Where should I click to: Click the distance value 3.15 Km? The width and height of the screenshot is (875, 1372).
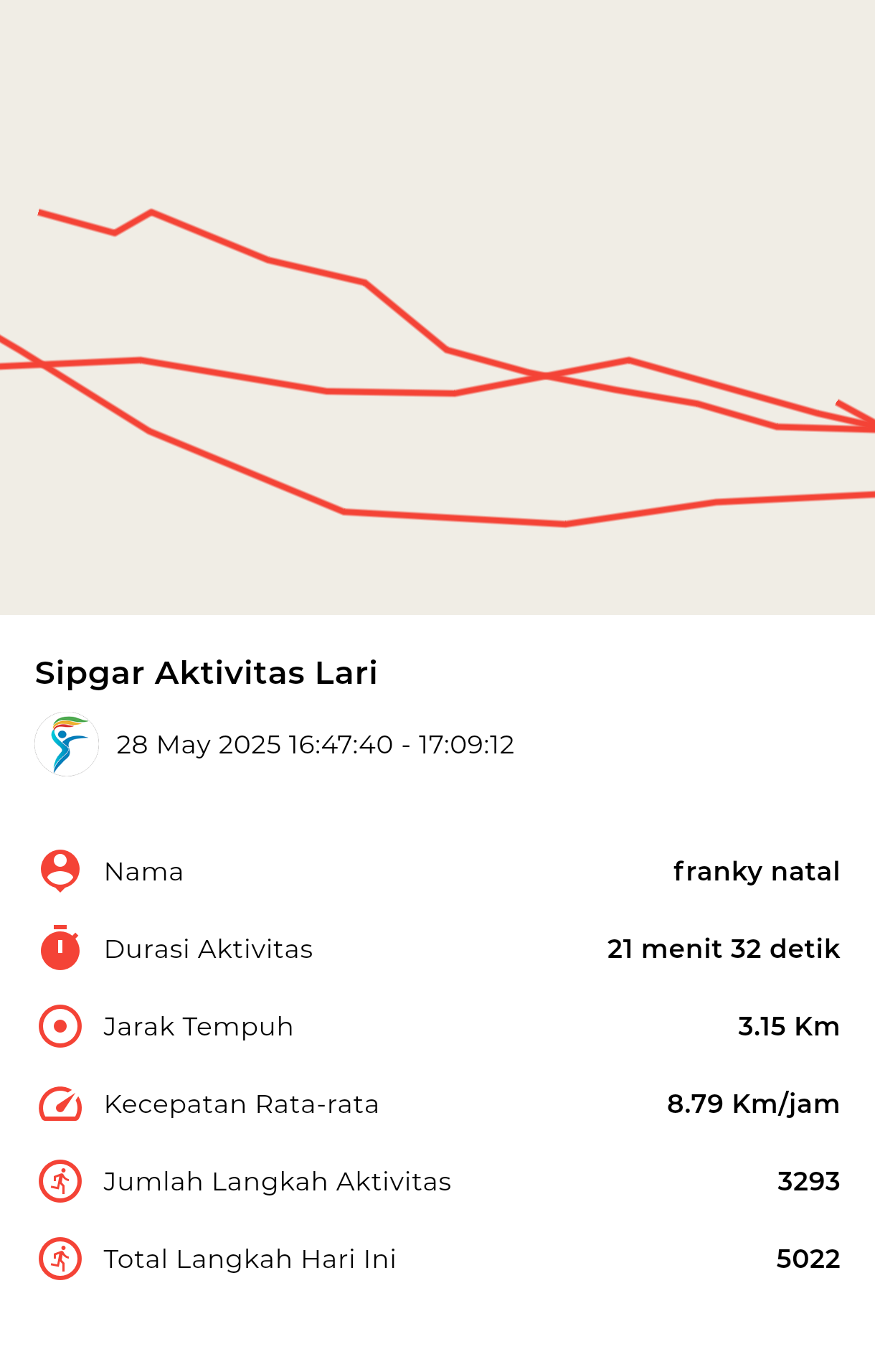[787, 1026]
